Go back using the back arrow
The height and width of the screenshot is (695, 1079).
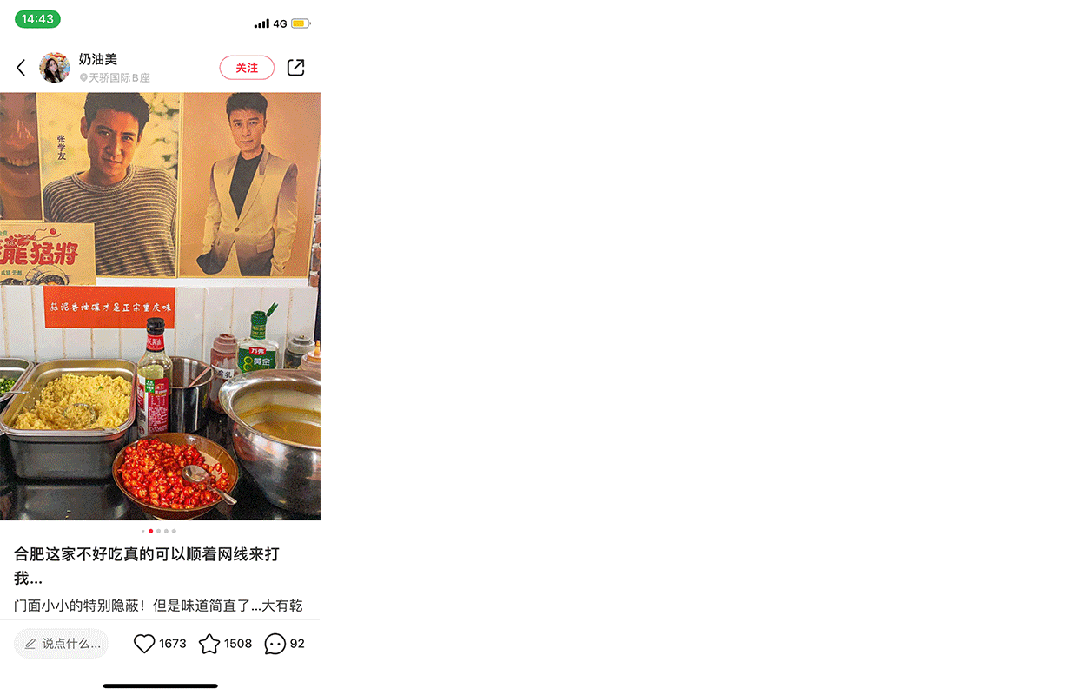21,68
